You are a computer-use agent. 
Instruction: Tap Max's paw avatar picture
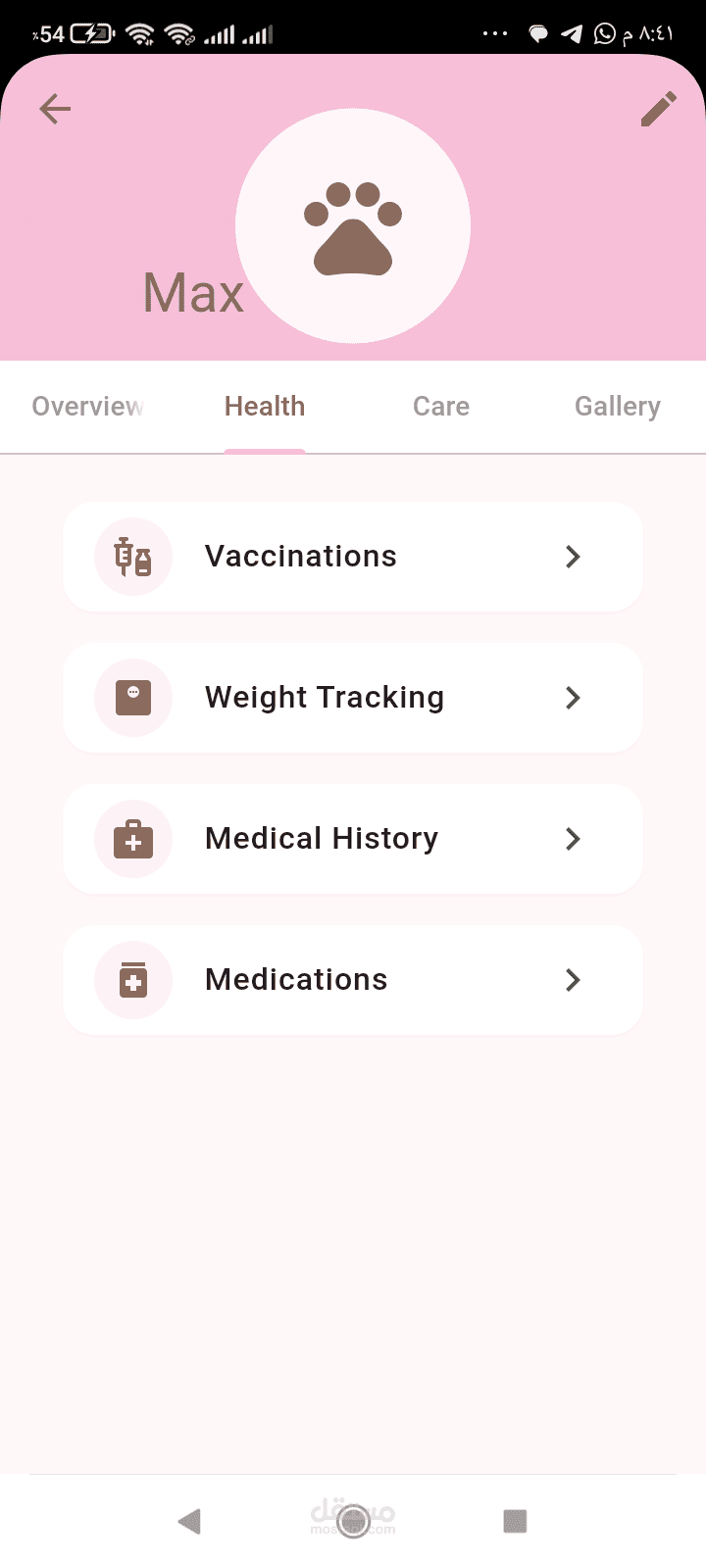(353, 226)
